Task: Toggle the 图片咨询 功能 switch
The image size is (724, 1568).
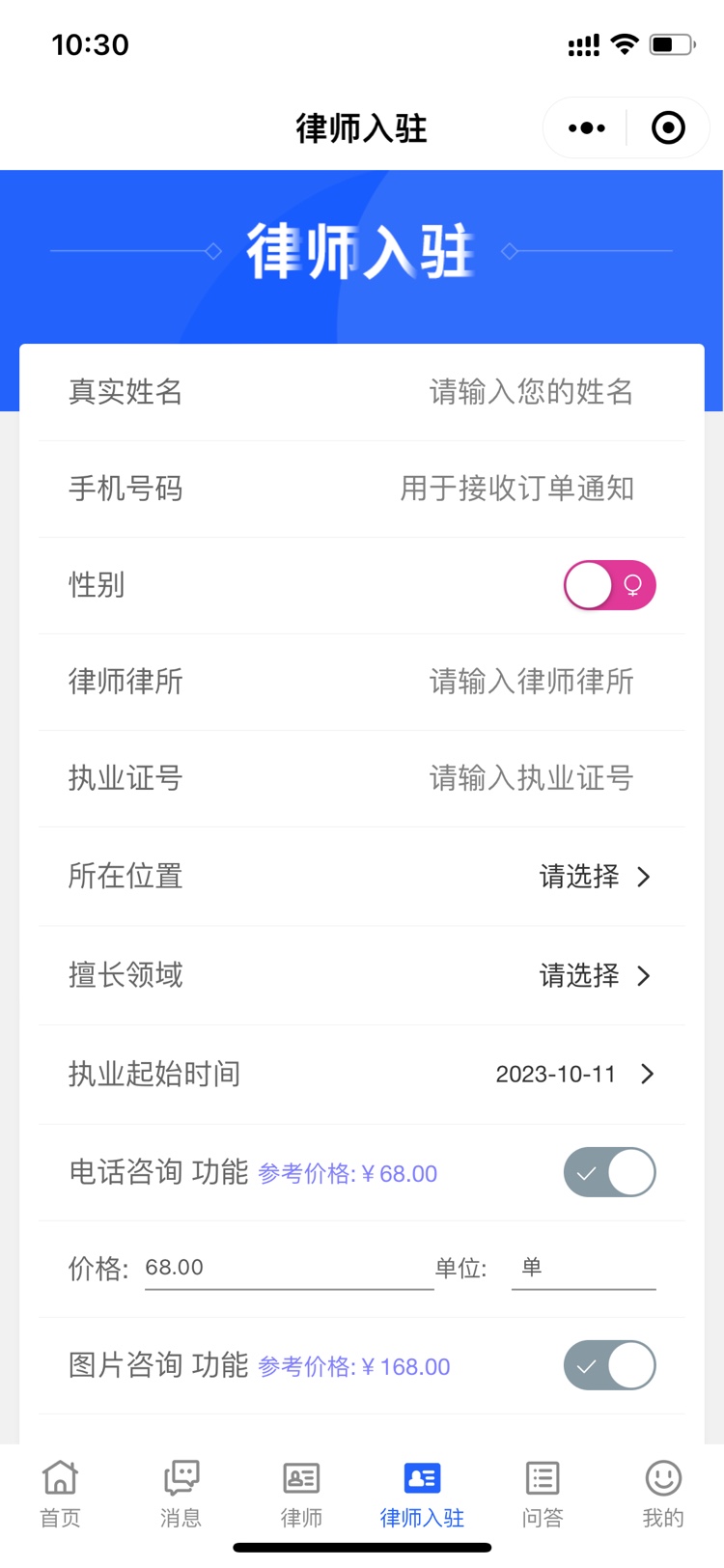Action: (610, 1365)
